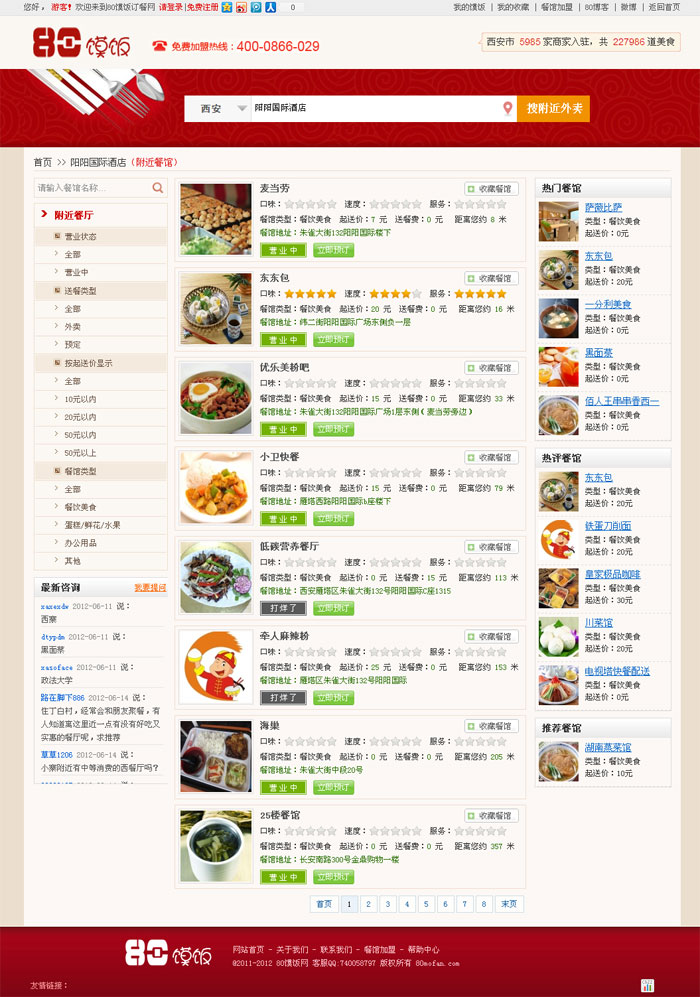This screenshot has width=700, height=997.
Task: Go to 首页 in the breadcrumb
Action: point(42,162)
